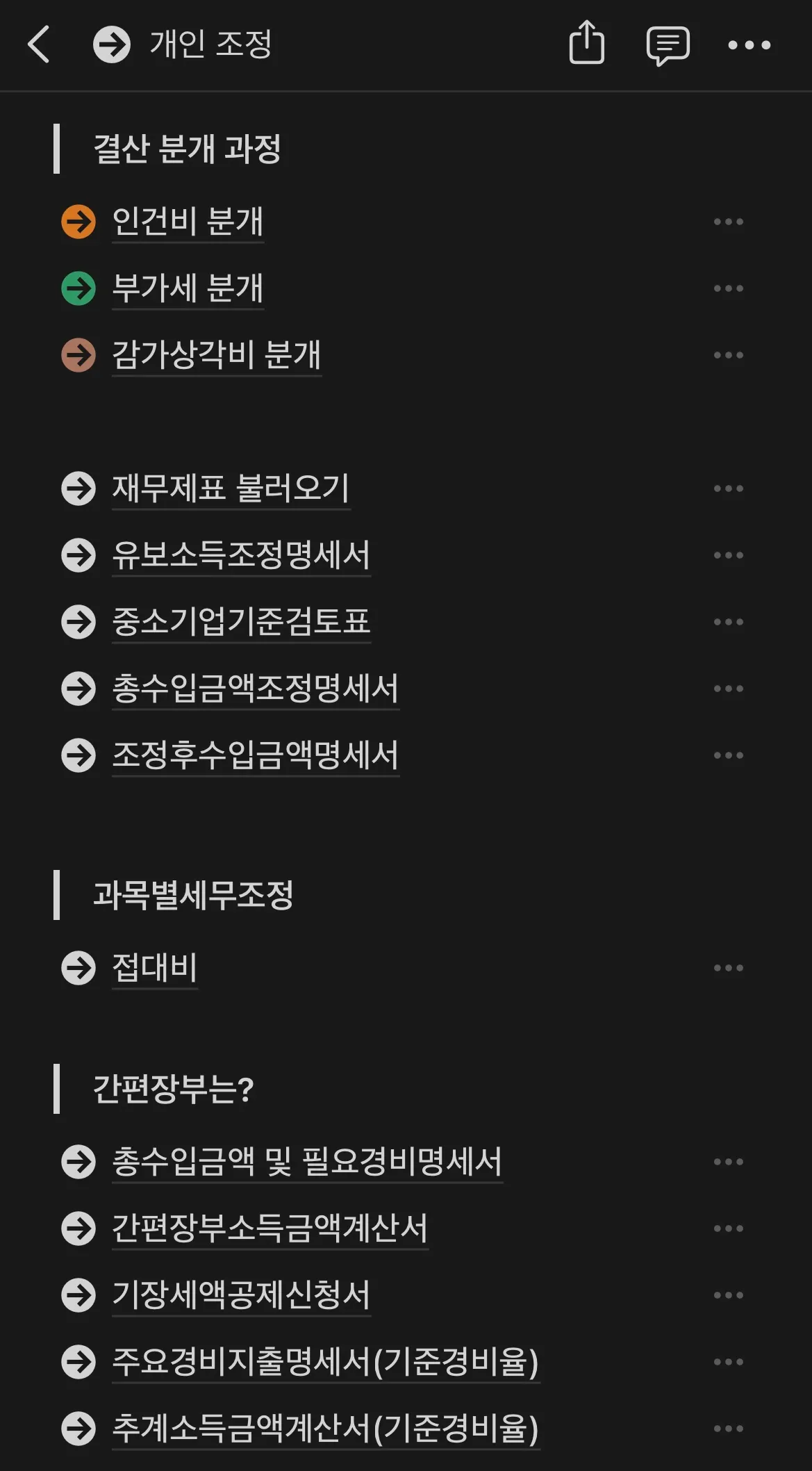Show more options for 인건비 분개

click(x=728, y=222)
